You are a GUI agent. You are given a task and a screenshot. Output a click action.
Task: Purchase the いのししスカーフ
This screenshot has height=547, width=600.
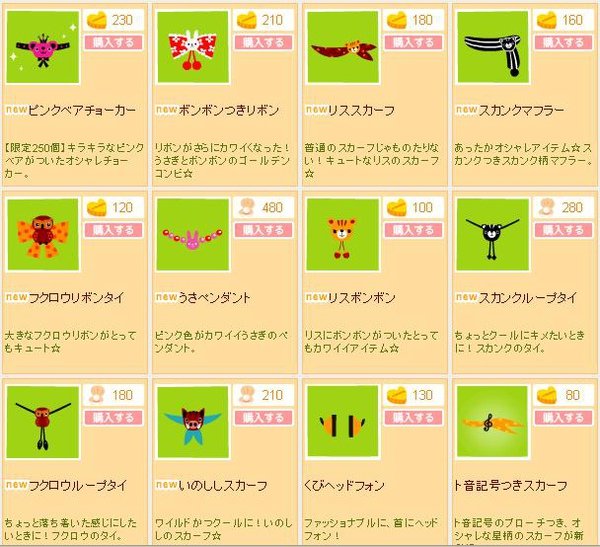pyautogui.click(x=263, y=417)
